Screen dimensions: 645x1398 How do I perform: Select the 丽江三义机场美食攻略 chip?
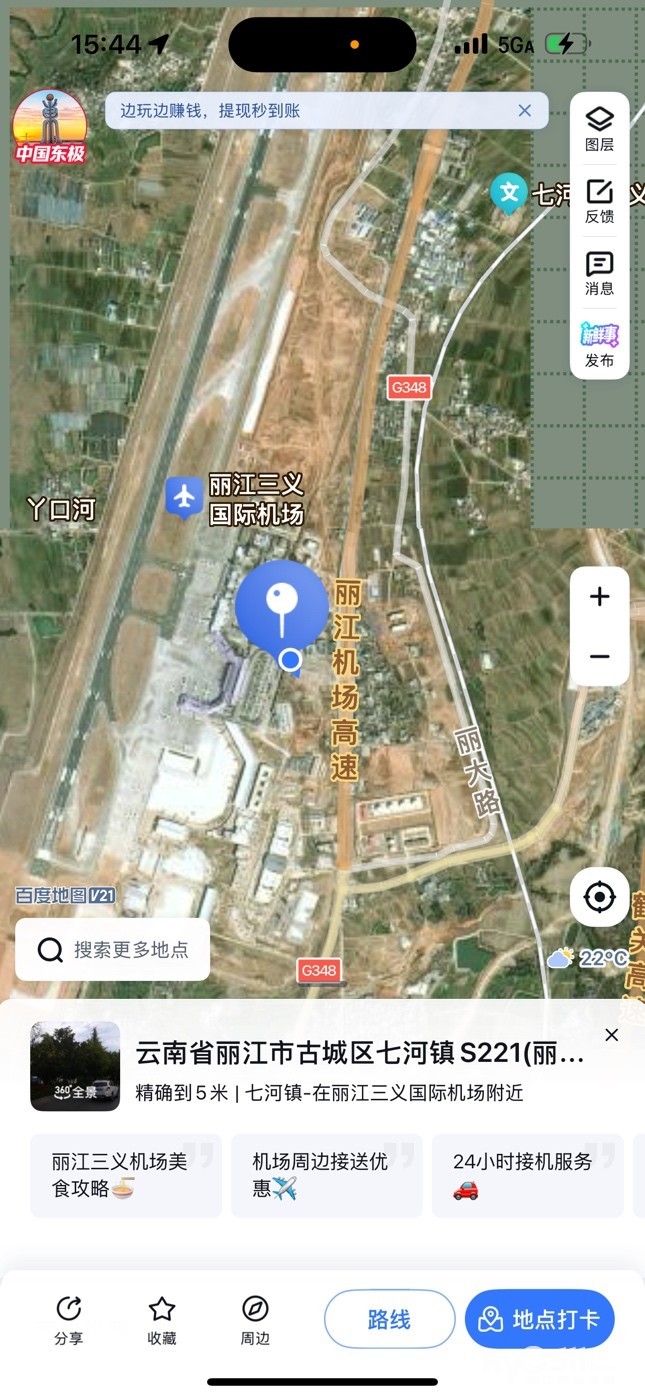tap(126, 1175)
